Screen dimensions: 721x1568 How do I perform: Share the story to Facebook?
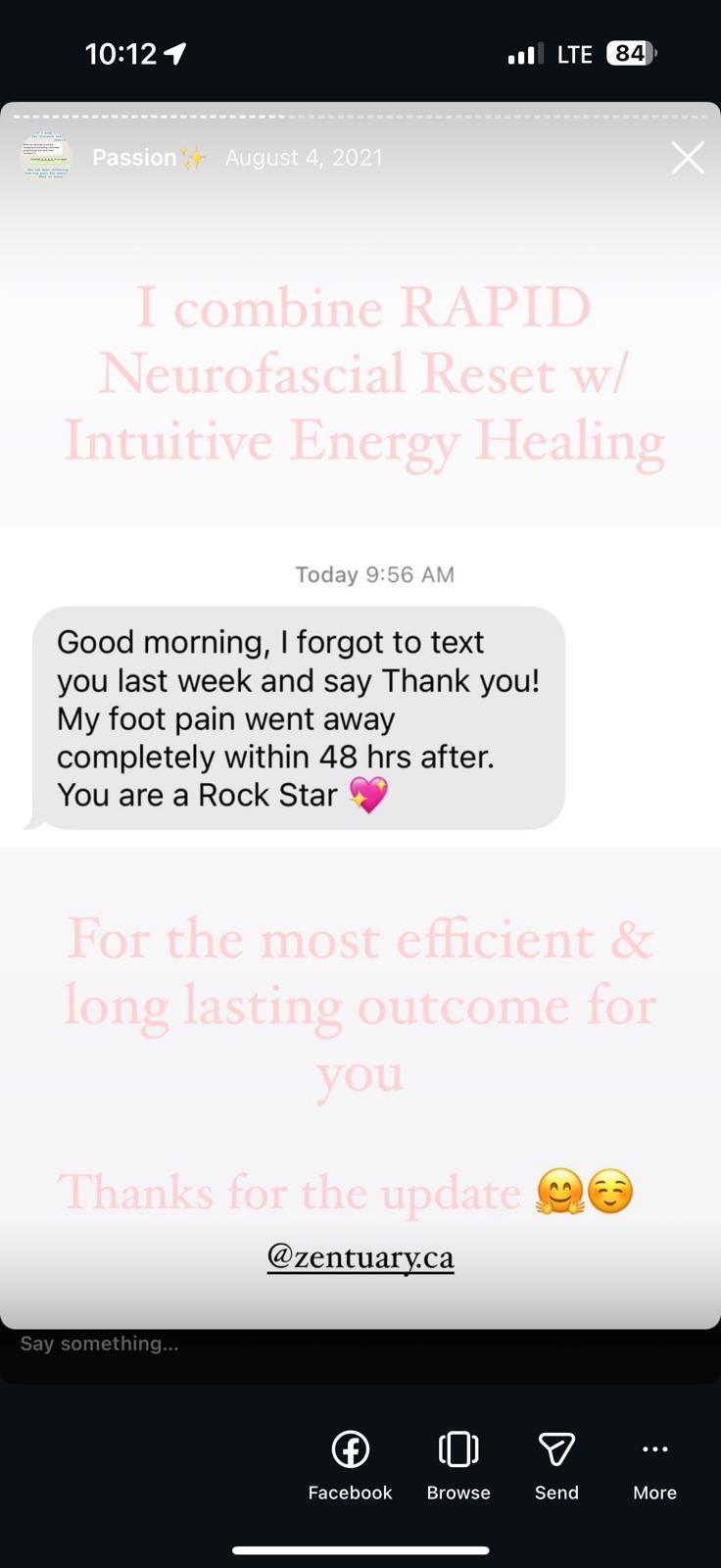tap(350, 1460)
